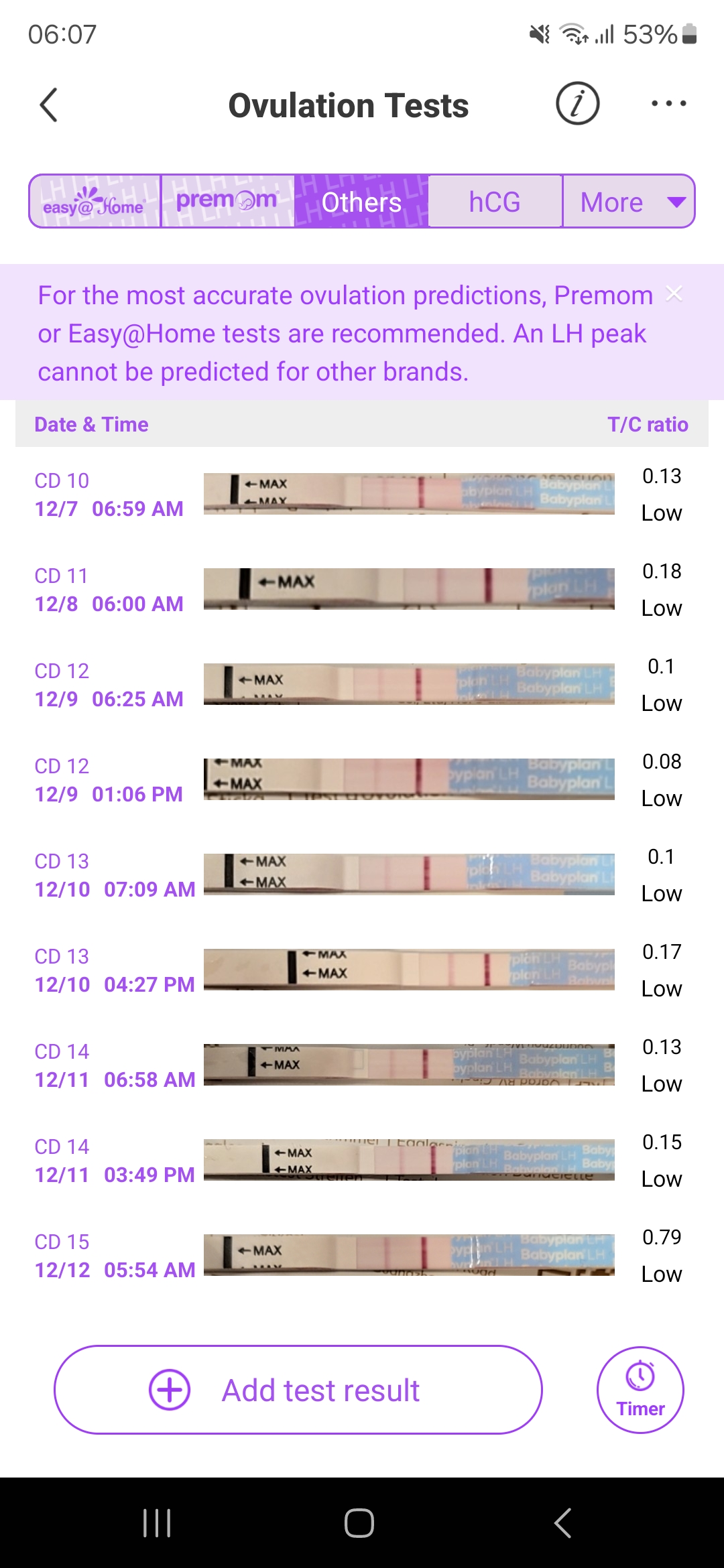The image size is (724, 1568).
Task: Add a new test result
Action: [298, 1390]
